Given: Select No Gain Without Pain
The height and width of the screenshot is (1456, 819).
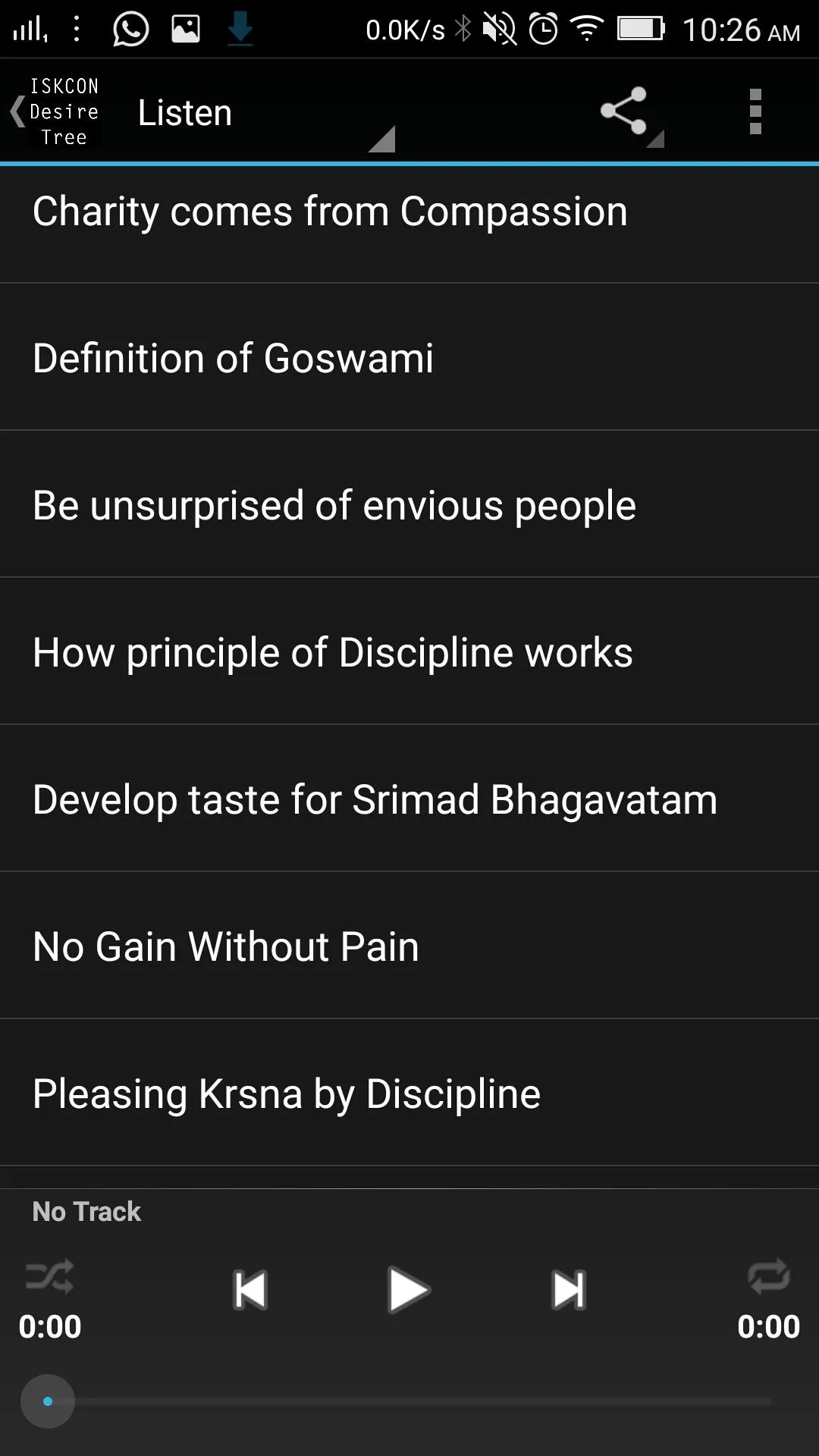Looking at the screenshot, I should 409,946.
